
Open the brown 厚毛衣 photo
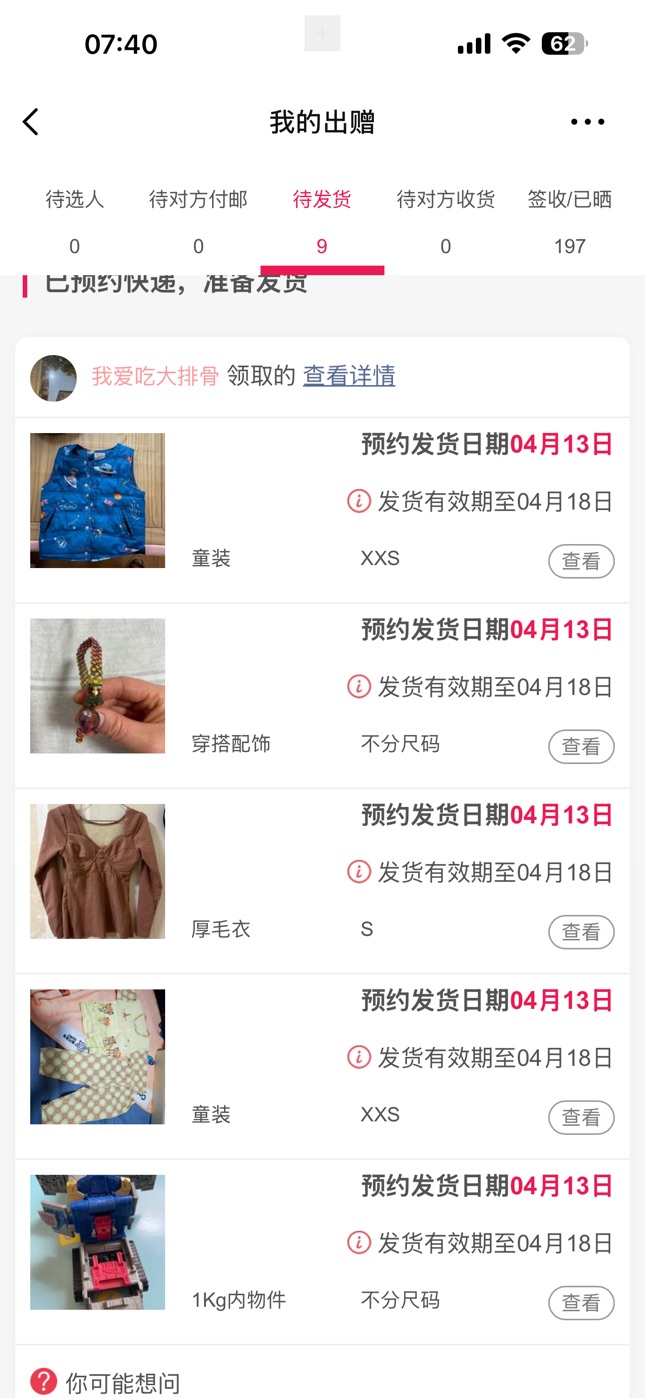(97, 871)
